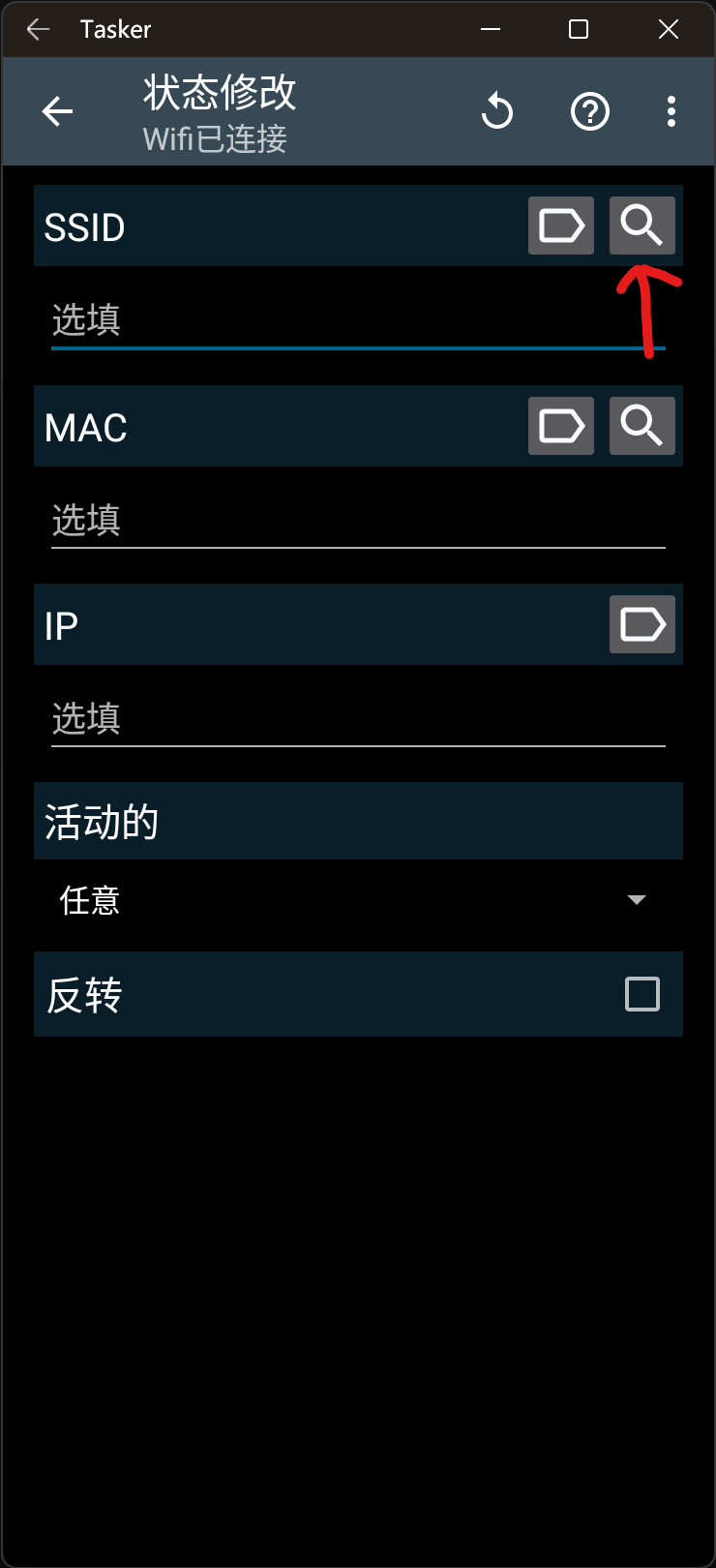This screenshot has width=716, height=1568.
Task: Focus the SSID text field
Action: coord(358,321)
